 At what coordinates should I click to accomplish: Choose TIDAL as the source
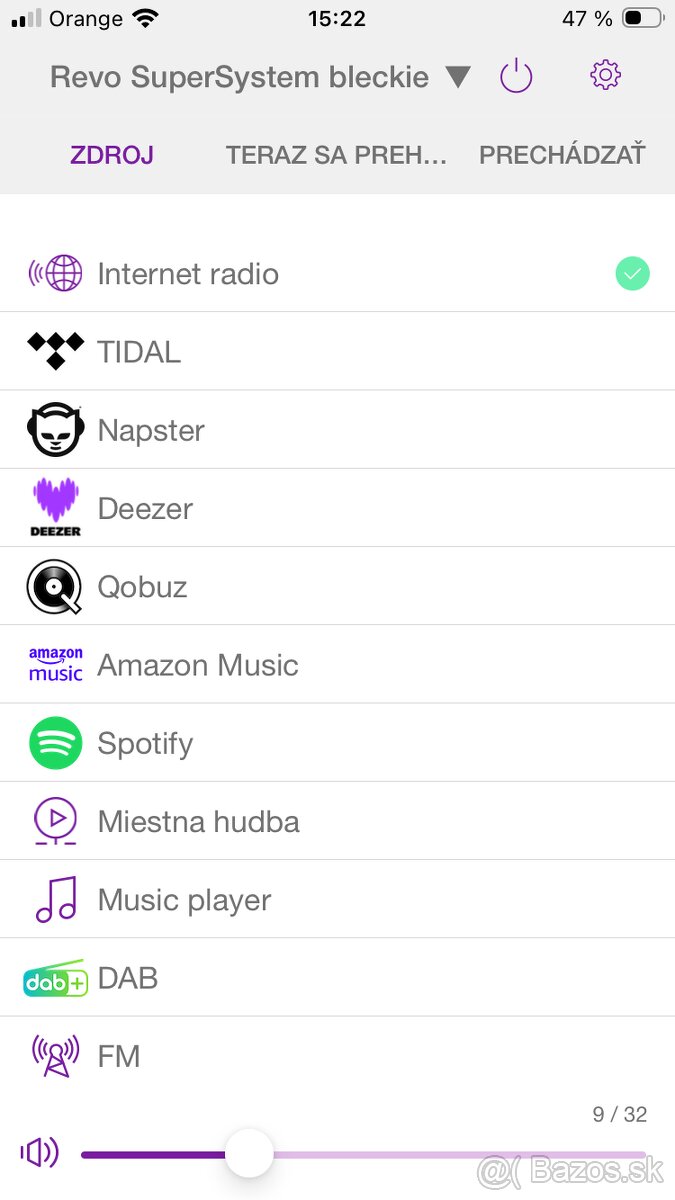pyautogui.click(x=139, y=352)
